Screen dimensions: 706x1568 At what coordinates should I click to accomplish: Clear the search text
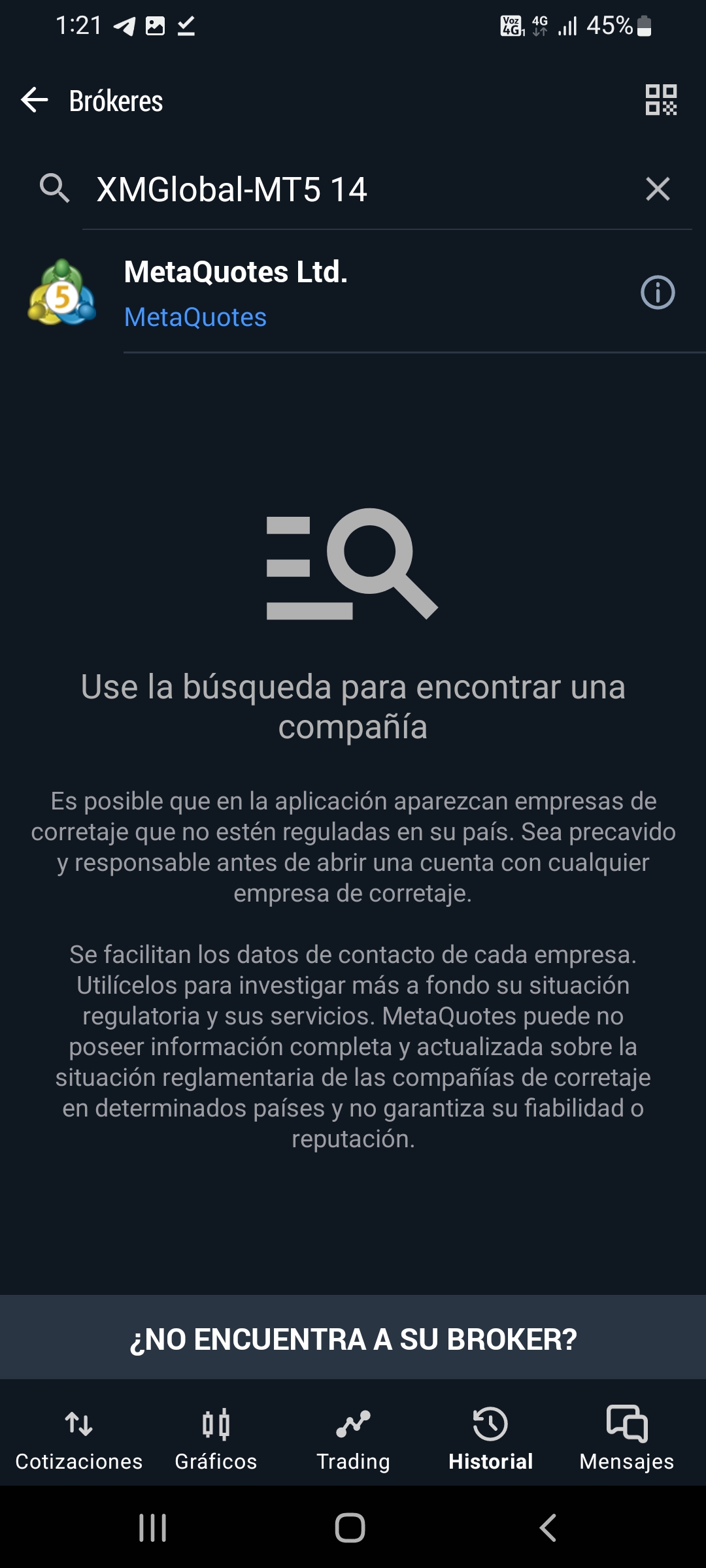(658, 189)
